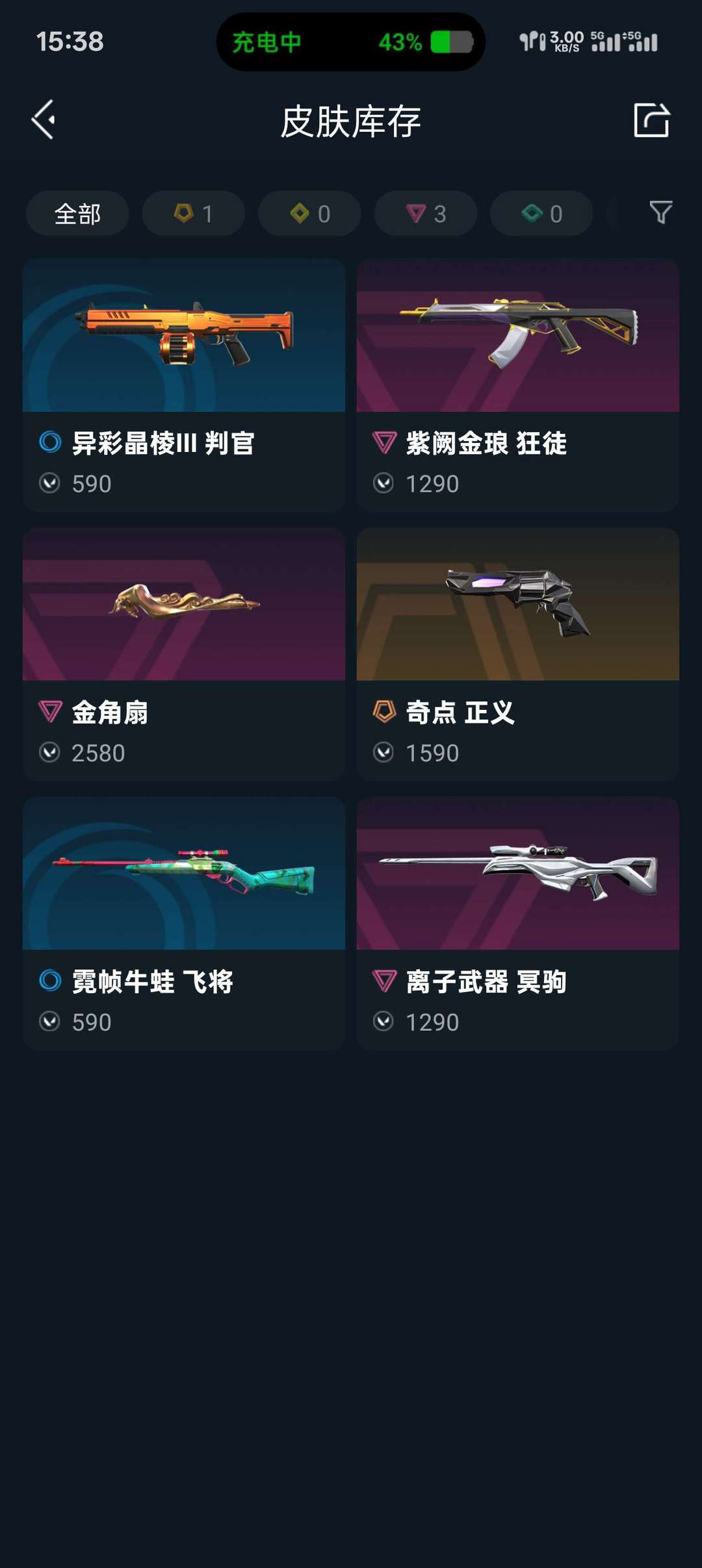Go back using the arrow

(x=44, y=120)
